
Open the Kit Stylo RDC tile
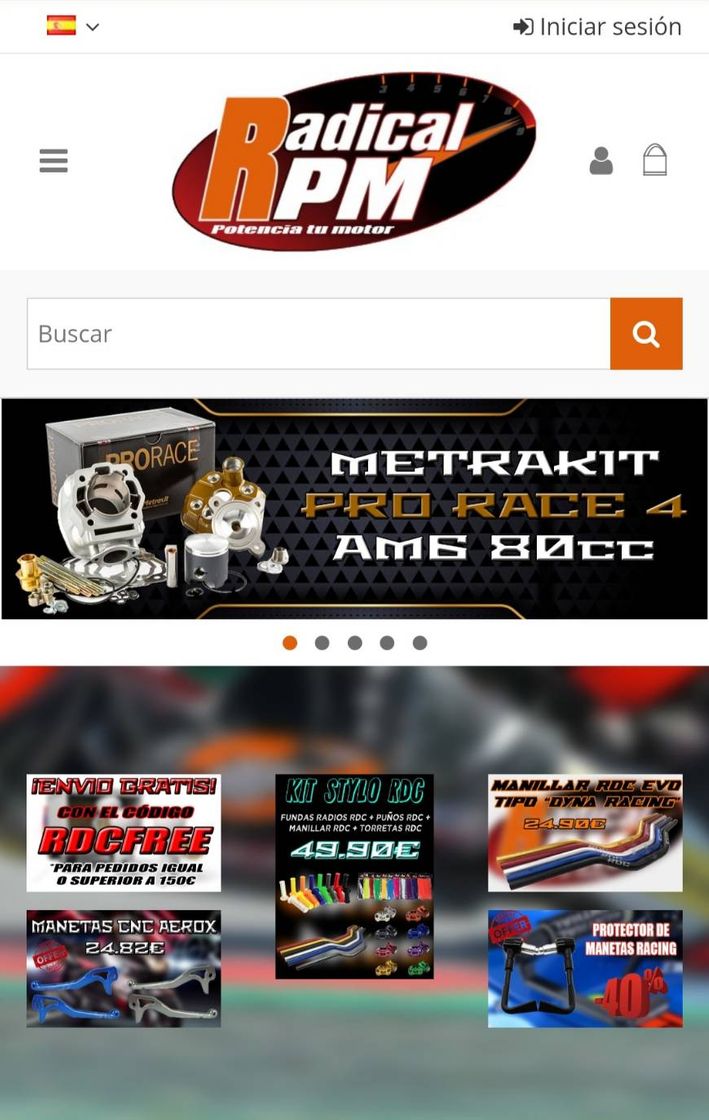click(x=354, y=876)
